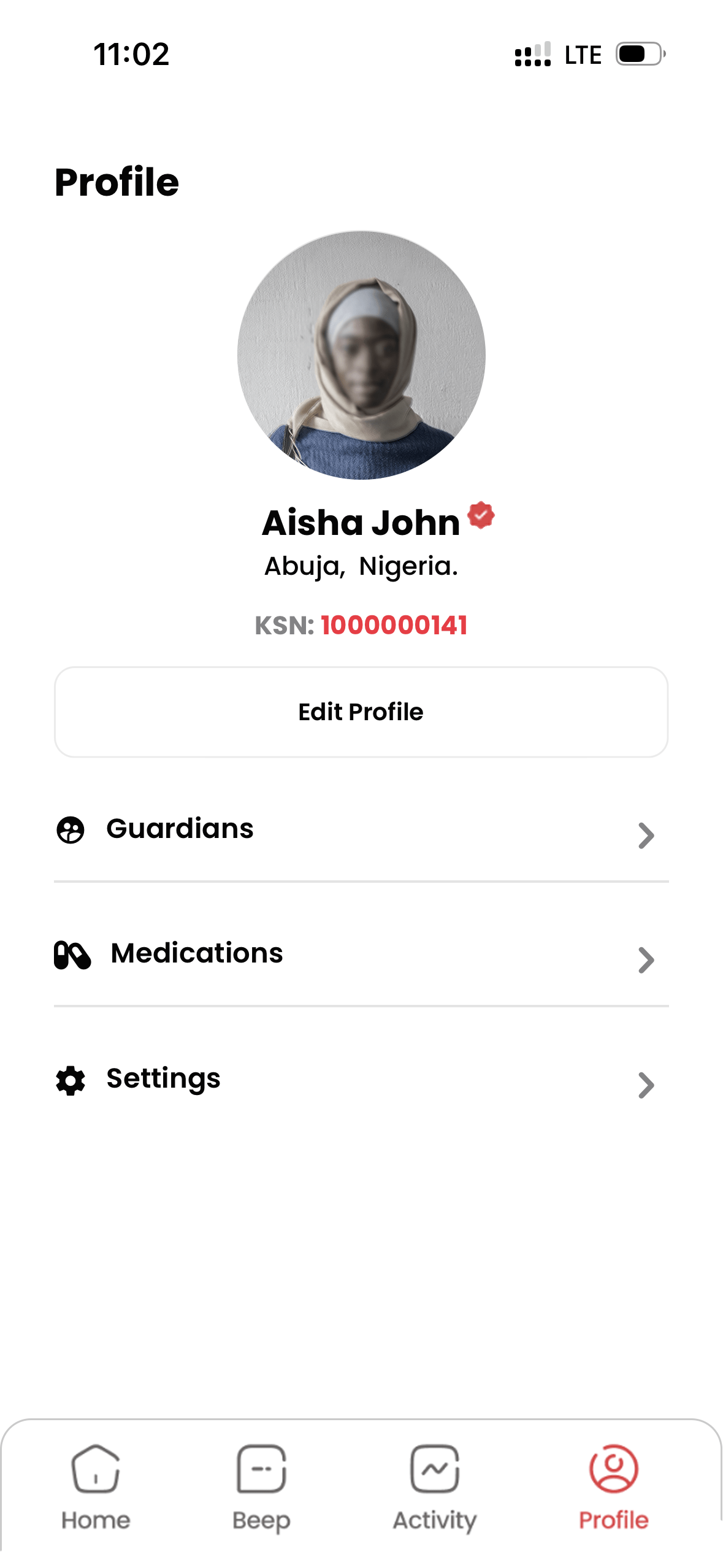Open the Guardians section

pyautogui.click(x=361, y=830)
